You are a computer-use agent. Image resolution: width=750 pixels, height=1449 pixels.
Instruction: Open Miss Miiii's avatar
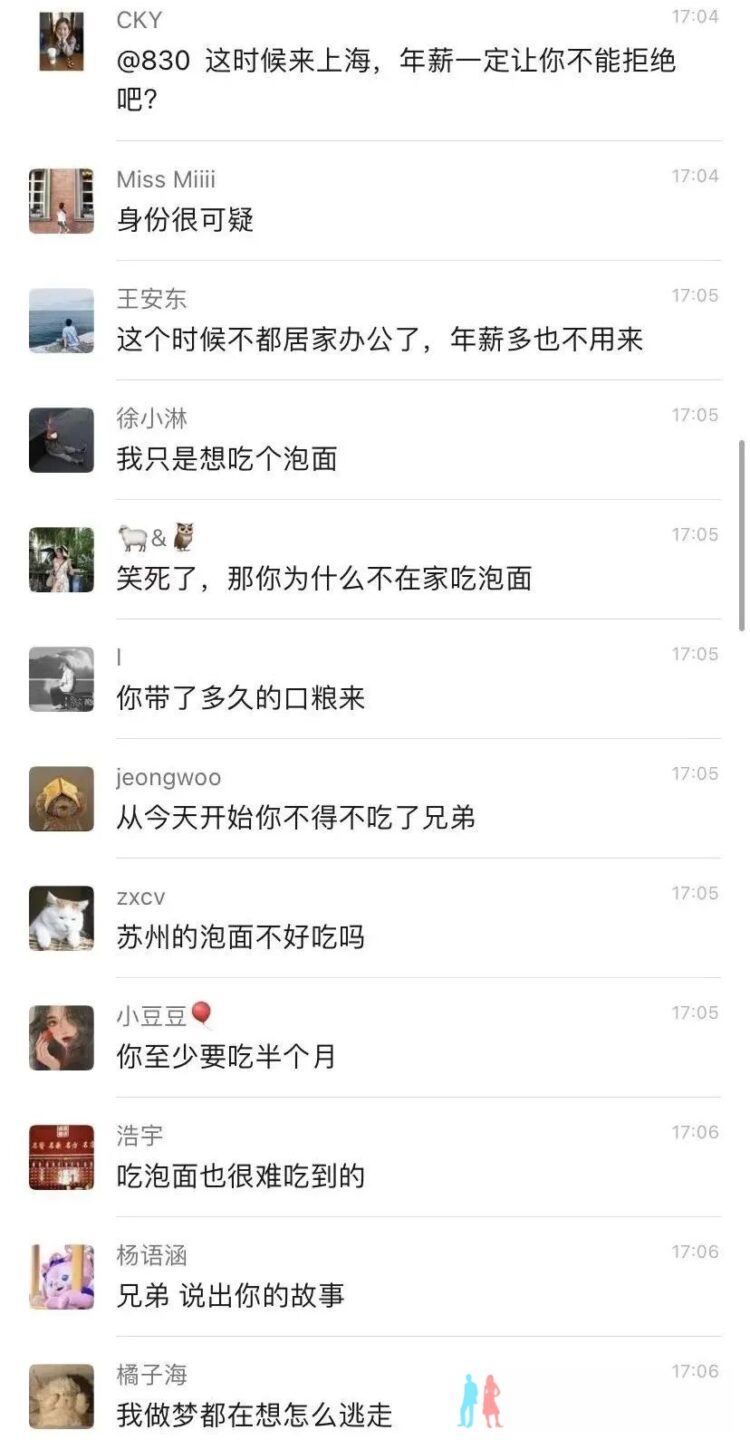click(61, 201)
